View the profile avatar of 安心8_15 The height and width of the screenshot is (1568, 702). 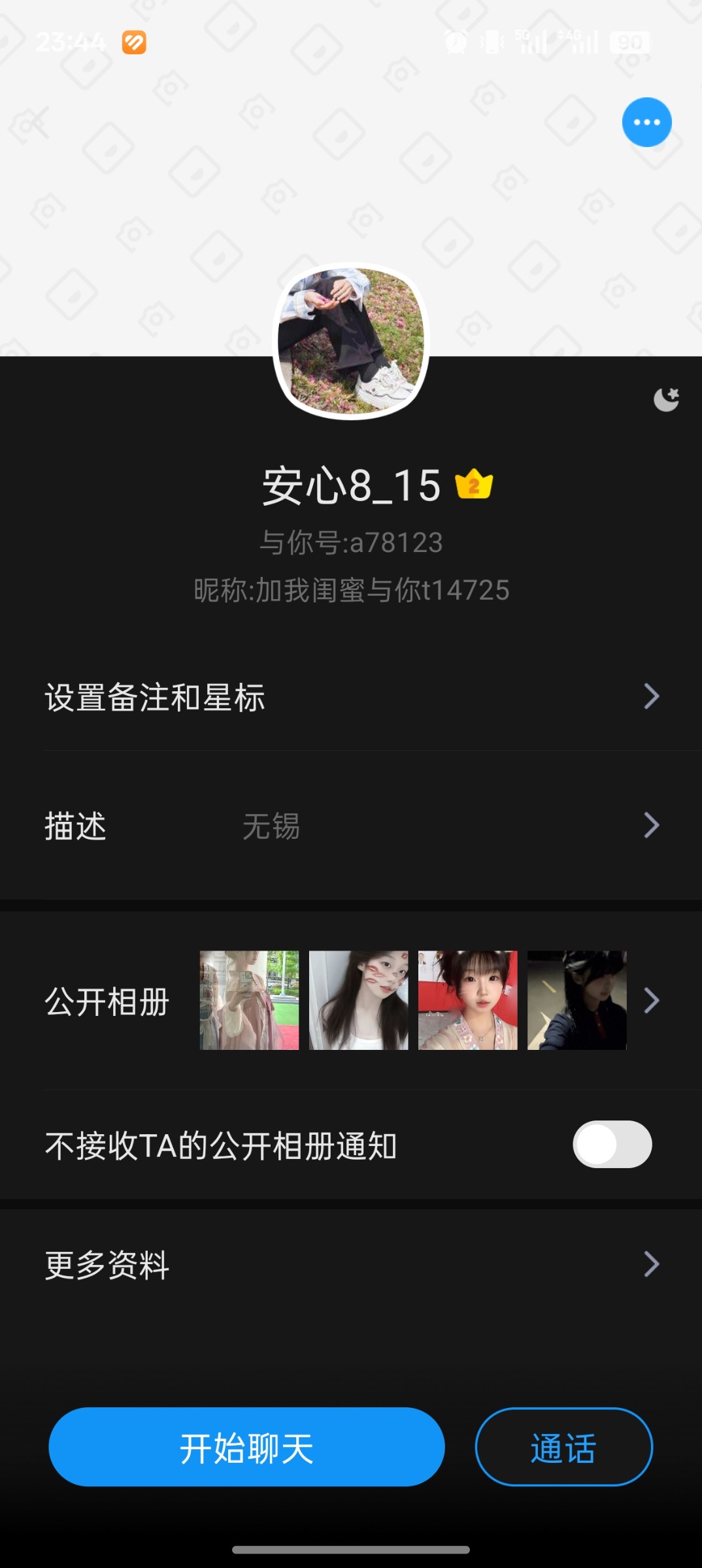[x=351, y=341]
